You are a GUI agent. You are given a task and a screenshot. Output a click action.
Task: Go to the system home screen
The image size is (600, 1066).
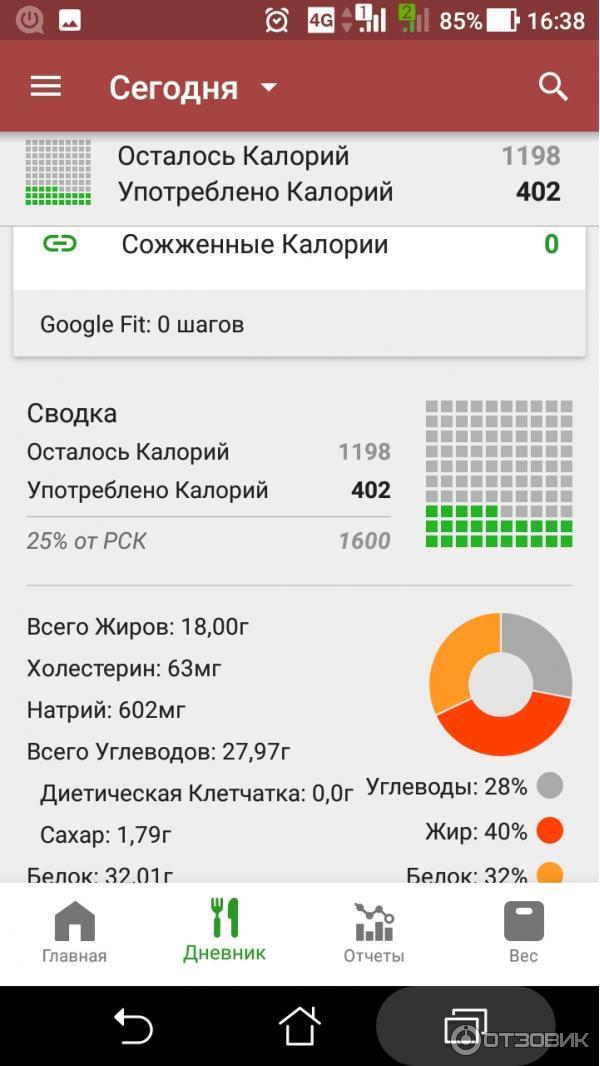299,1026
